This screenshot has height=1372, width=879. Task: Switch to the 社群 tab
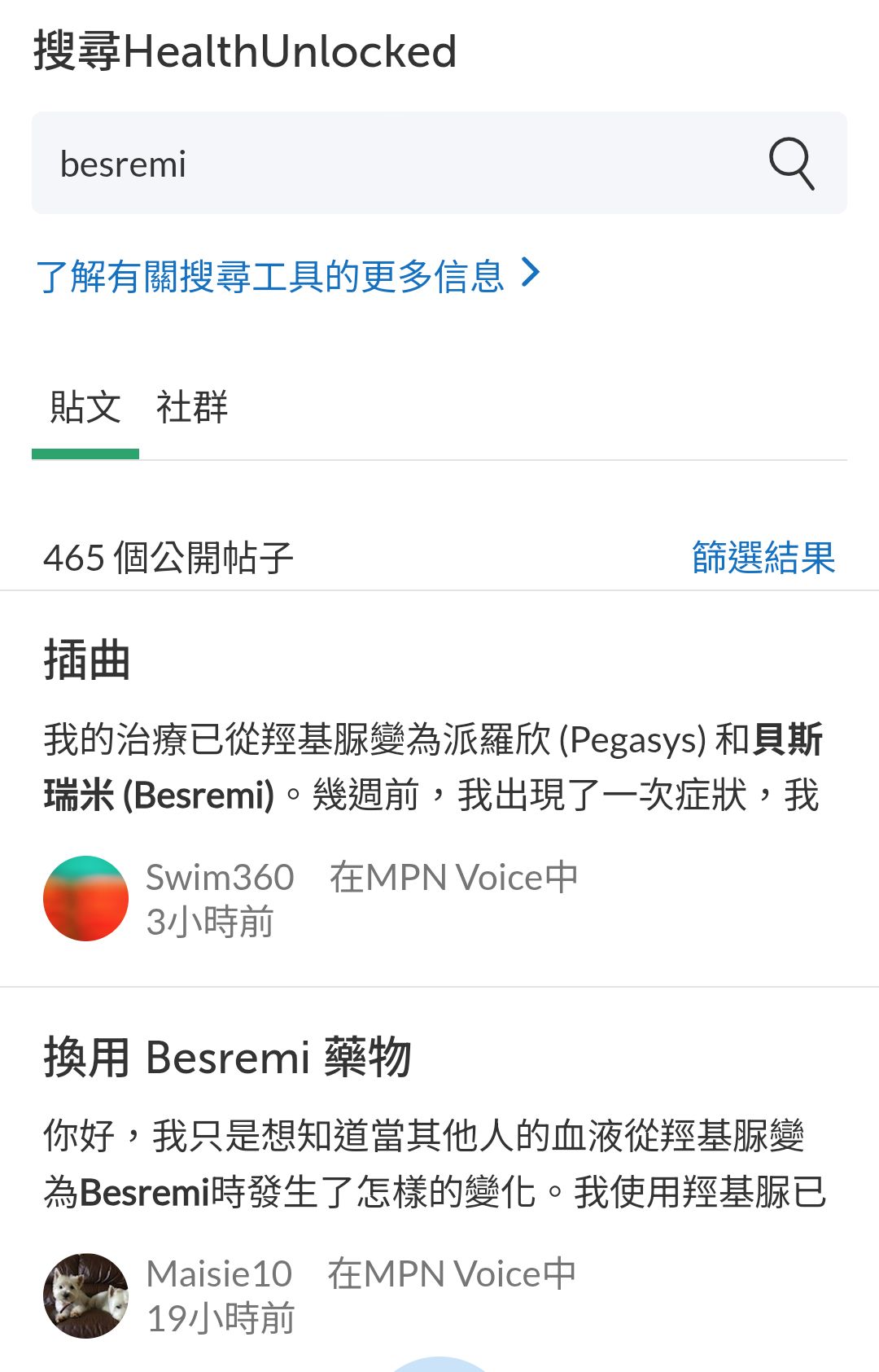[192, 406]
